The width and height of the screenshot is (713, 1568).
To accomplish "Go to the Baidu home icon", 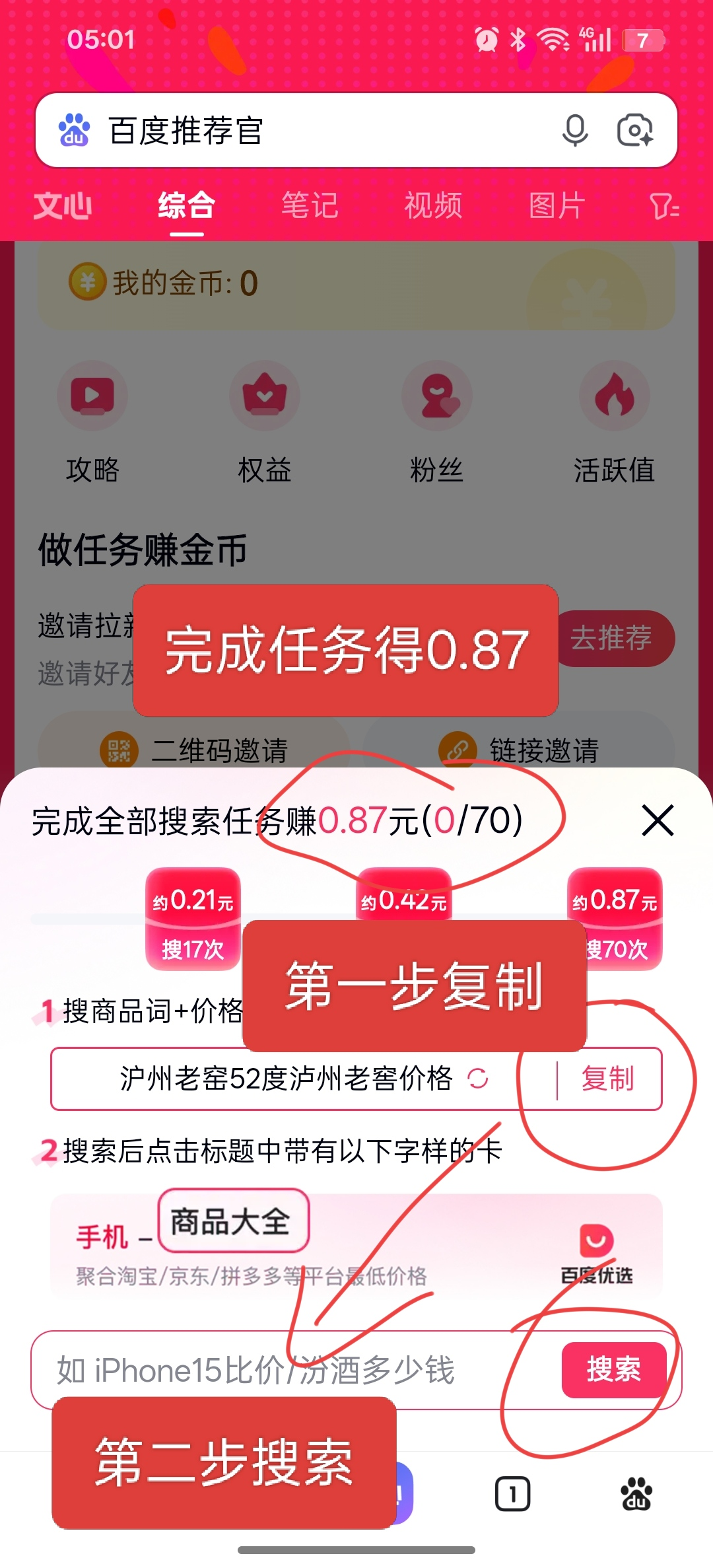I will point(636,1493).
